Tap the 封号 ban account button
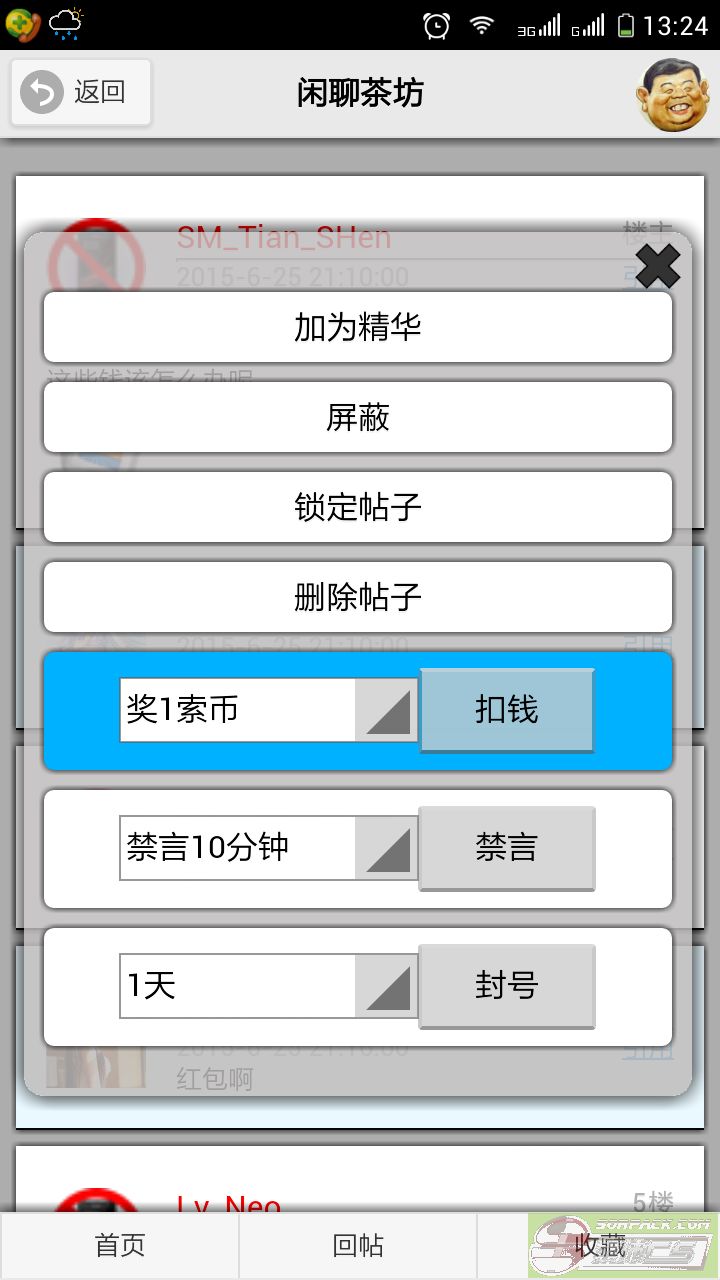 tap(507, 986)
